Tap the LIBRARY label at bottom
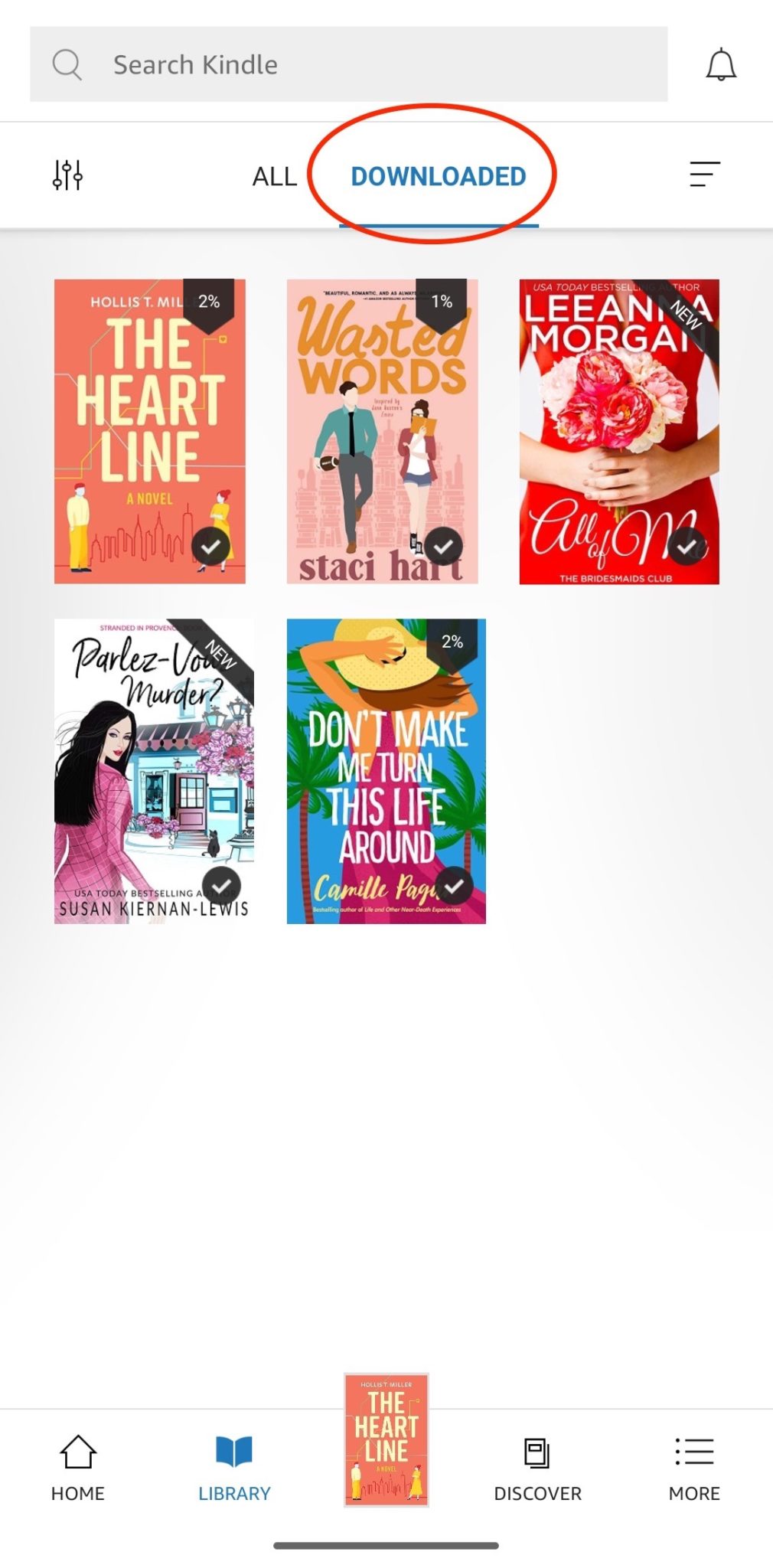Screen dimensions: 773x1568 coord(234,1492)
